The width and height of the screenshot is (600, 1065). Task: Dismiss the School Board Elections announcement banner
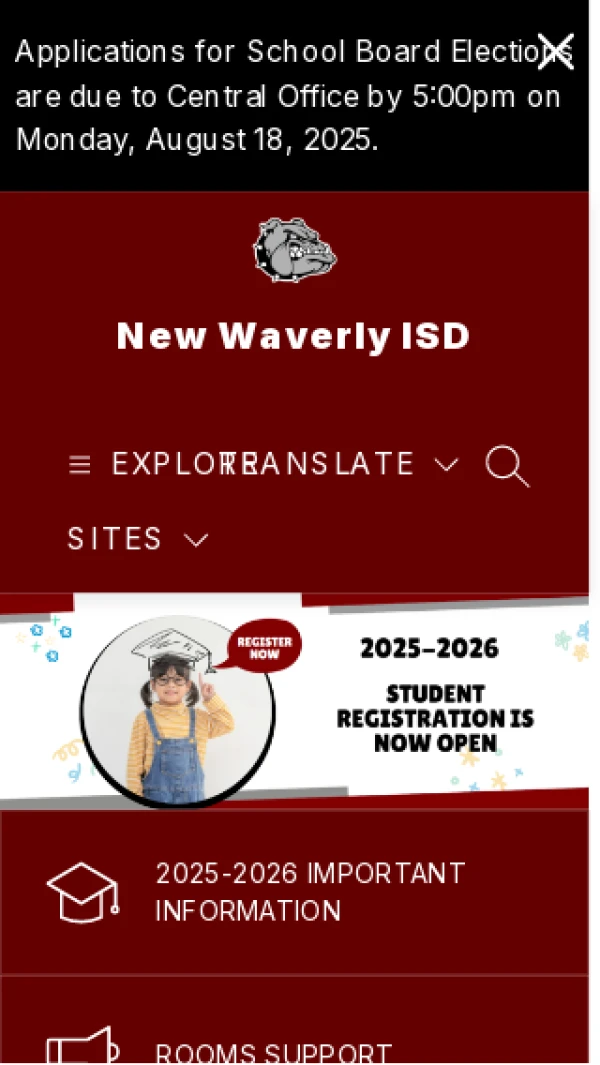click(x=555, y=50)
